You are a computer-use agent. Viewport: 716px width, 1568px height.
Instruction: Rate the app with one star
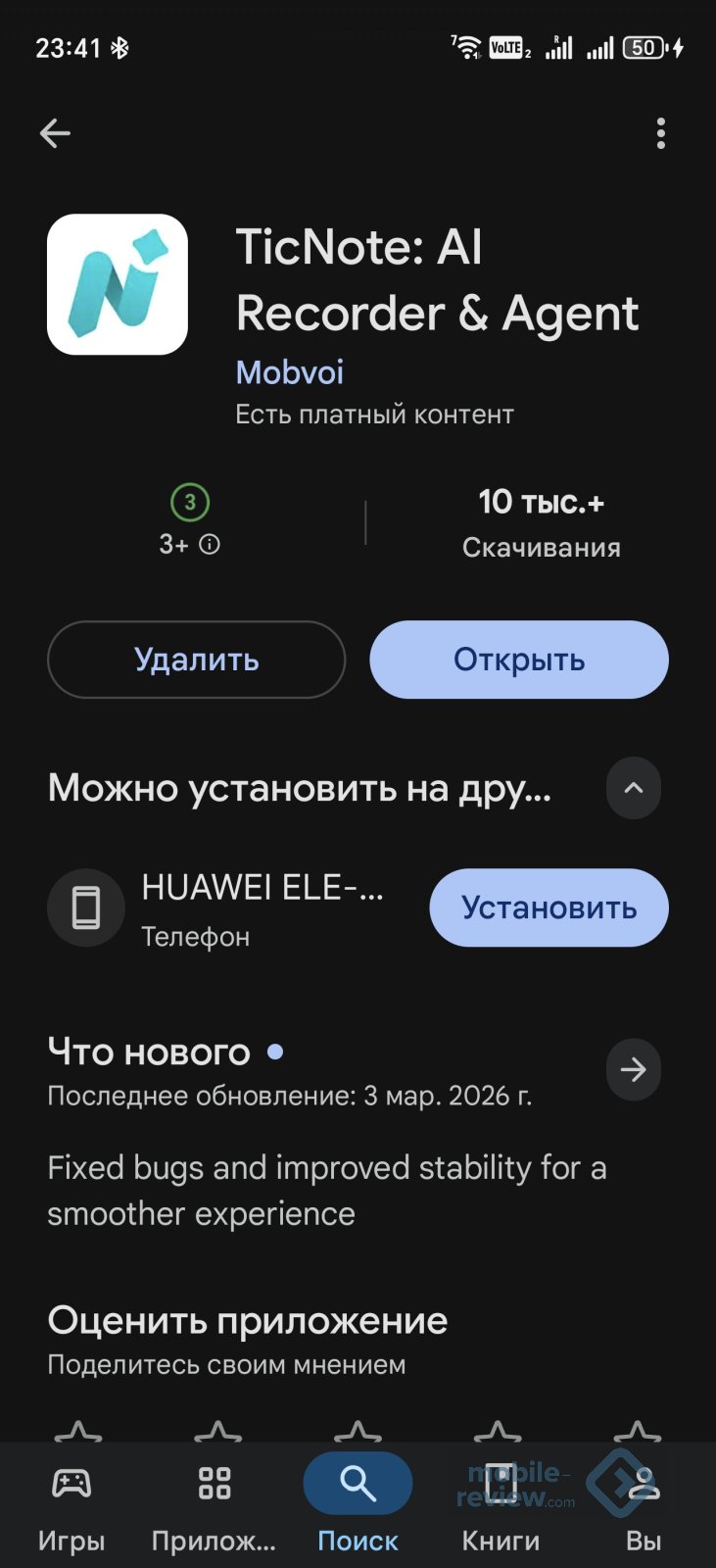tap(78, 1433)
